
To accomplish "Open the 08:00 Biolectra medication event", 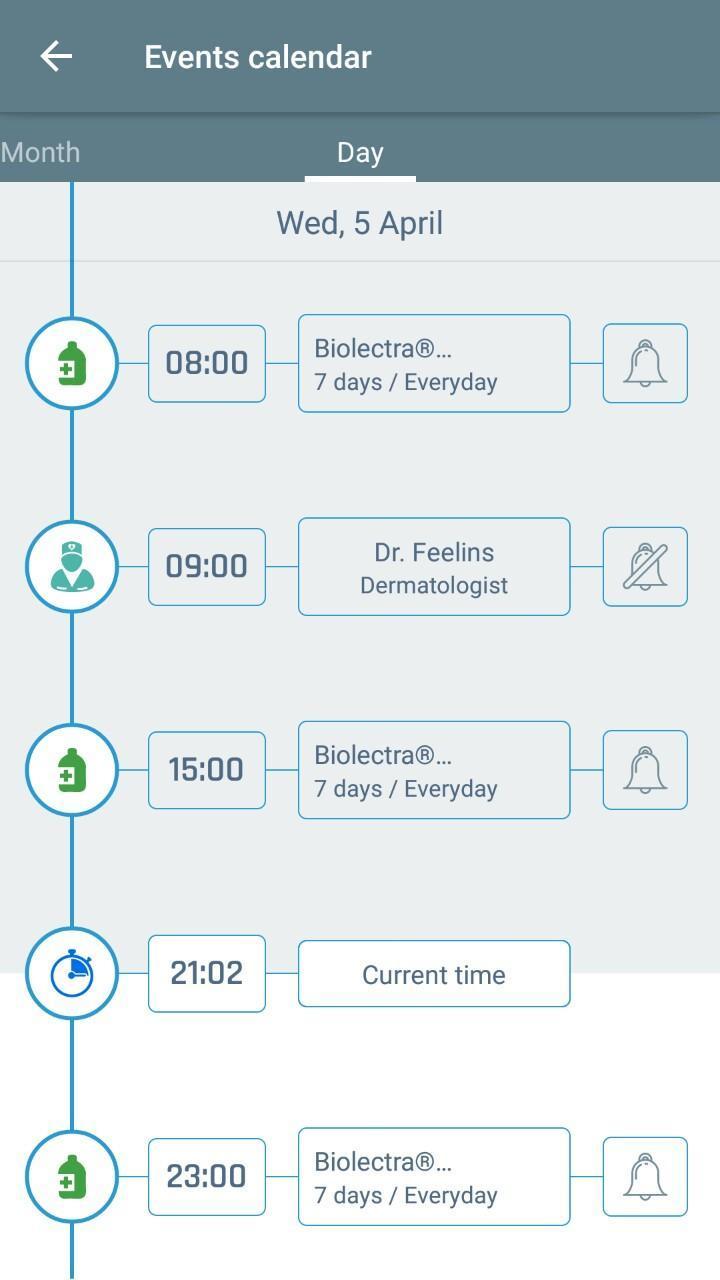I will click(x=434, y=363).
